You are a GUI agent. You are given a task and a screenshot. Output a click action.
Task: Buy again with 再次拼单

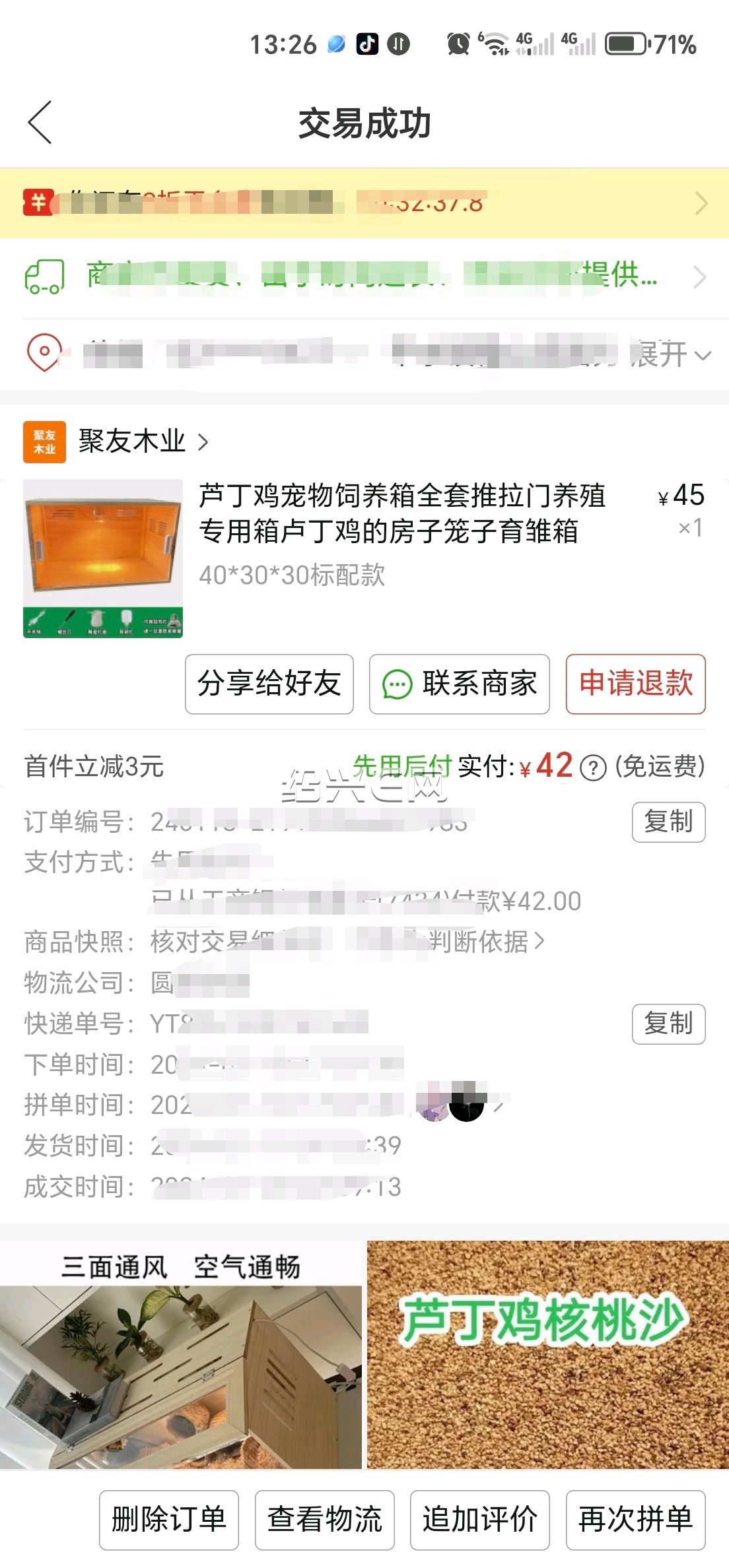pyautogui.click(x=636, y=1519)
